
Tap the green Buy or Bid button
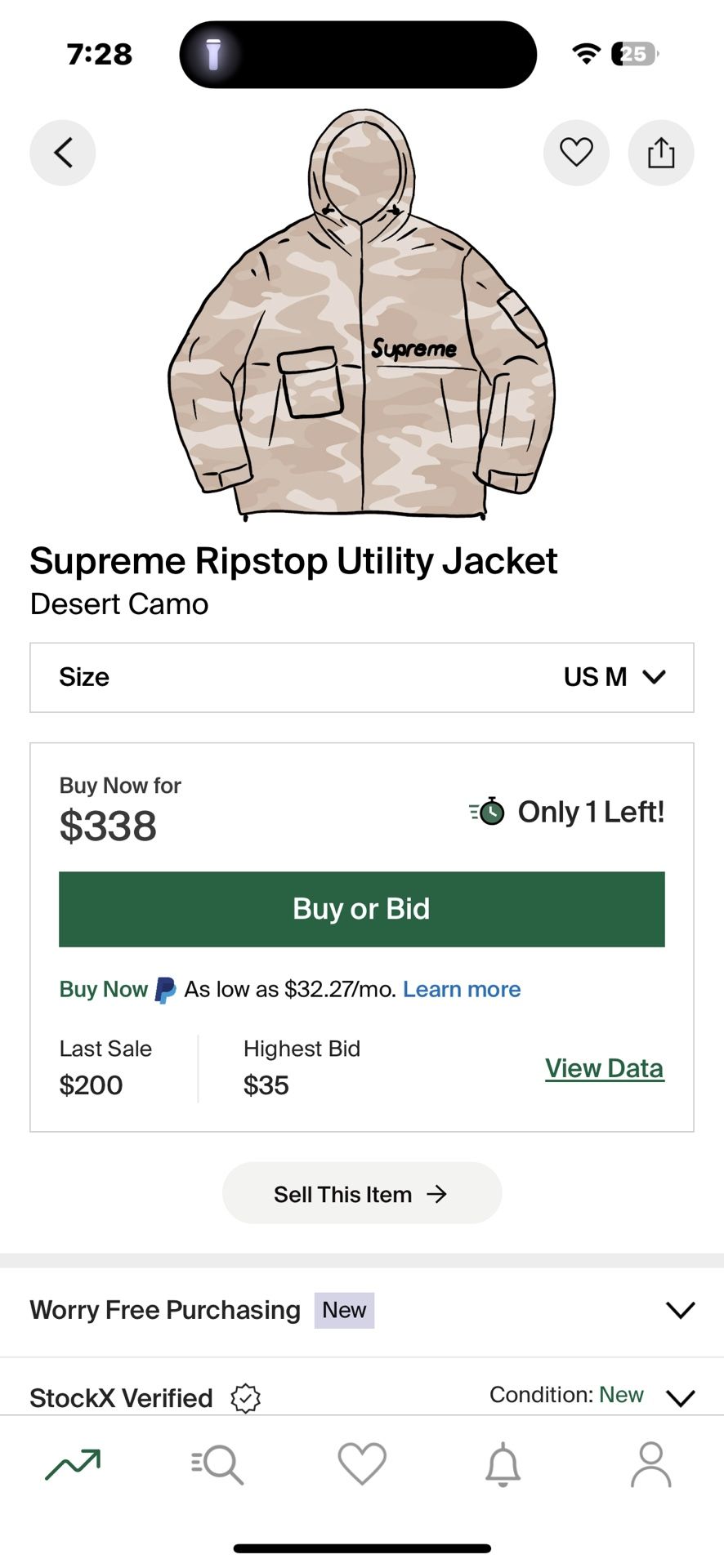[x=362, y=909]
